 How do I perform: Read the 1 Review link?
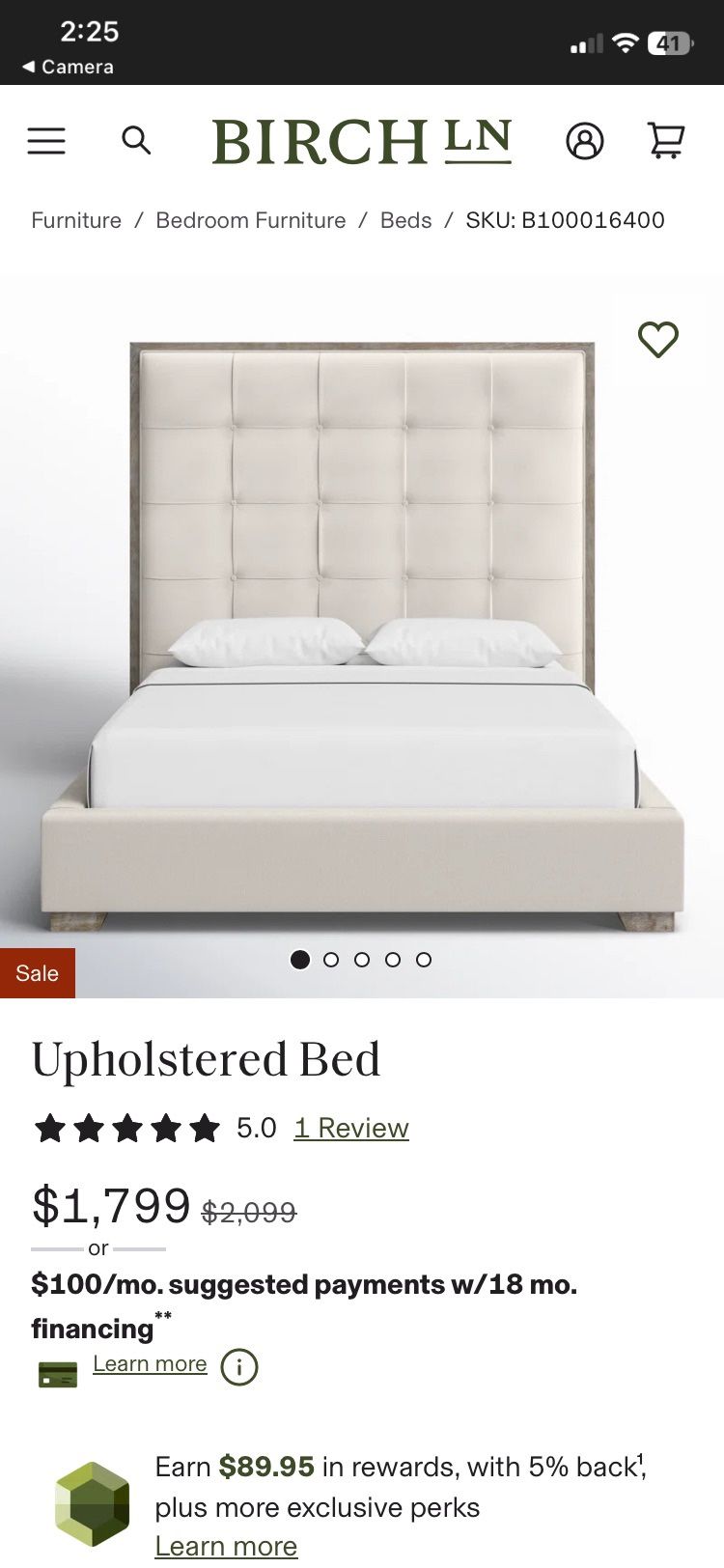[351, 1128]
